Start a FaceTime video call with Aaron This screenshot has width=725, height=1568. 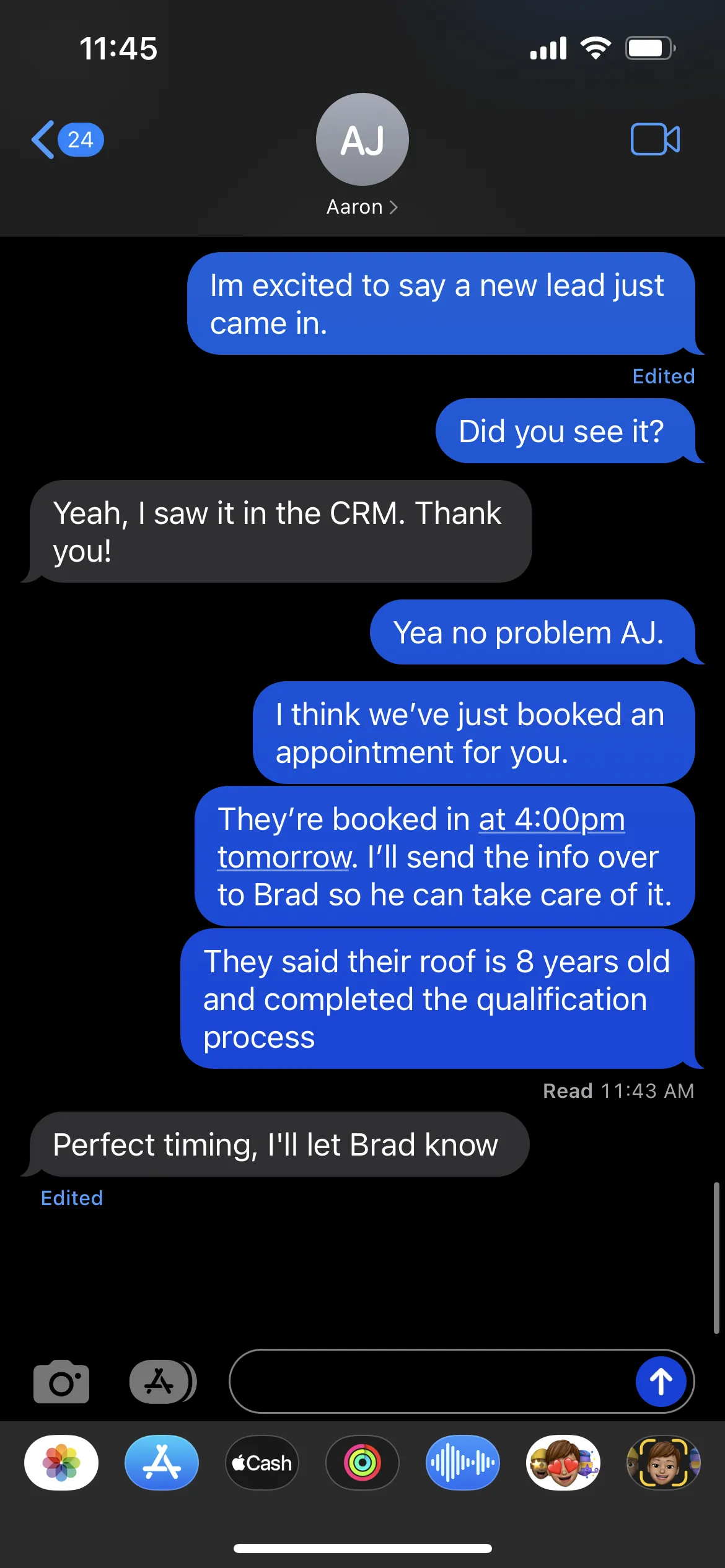pos(655,139)
